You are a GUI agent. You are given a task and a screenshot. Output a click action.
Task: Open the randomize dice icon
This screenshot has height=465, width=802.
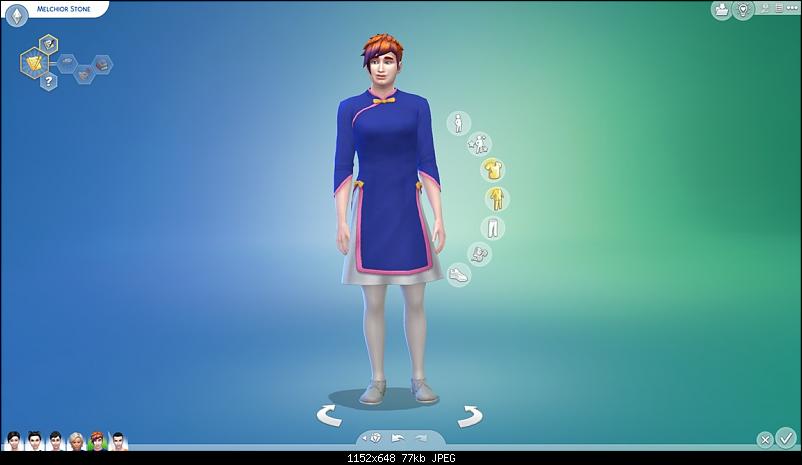click(x=375, y=438)
